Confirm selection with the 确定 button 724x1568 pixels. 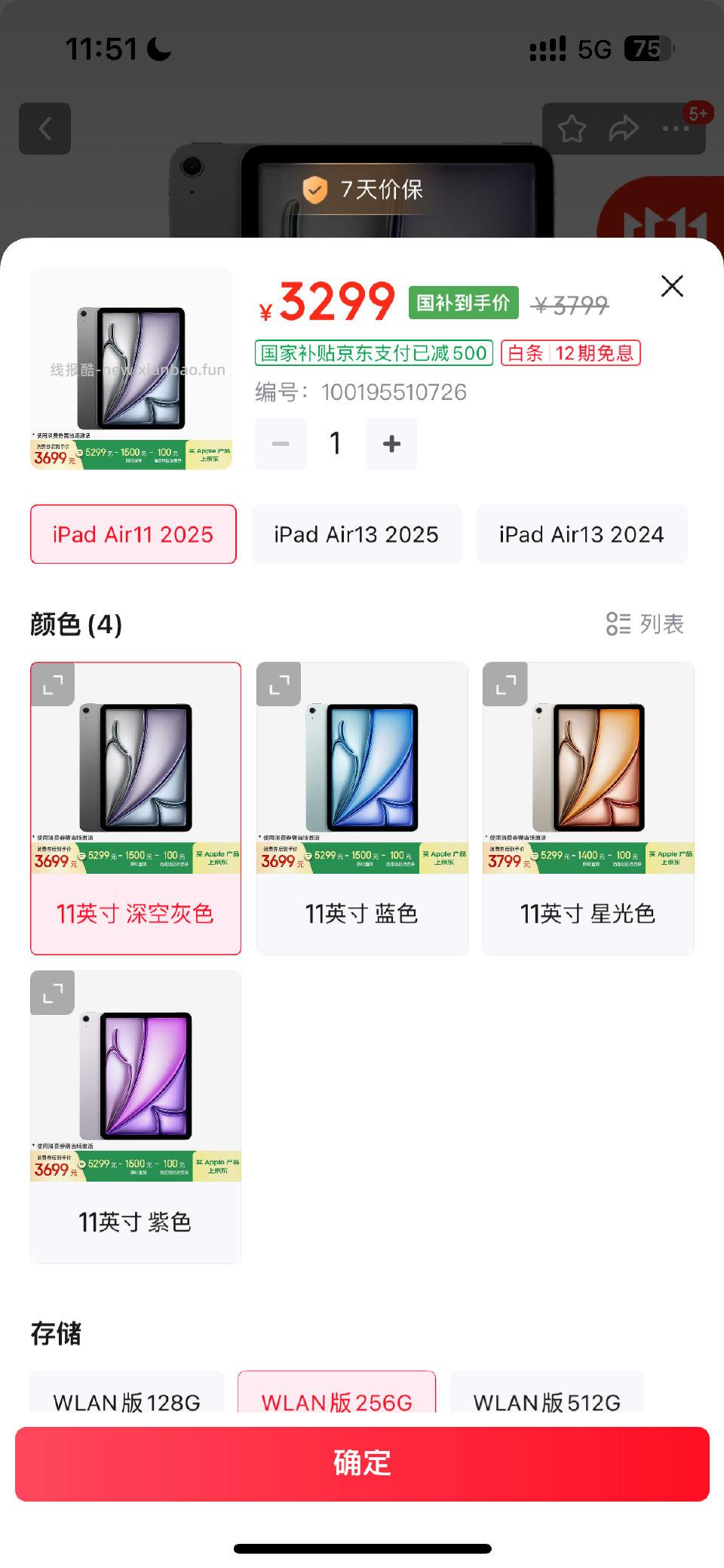pos(362,1464)
